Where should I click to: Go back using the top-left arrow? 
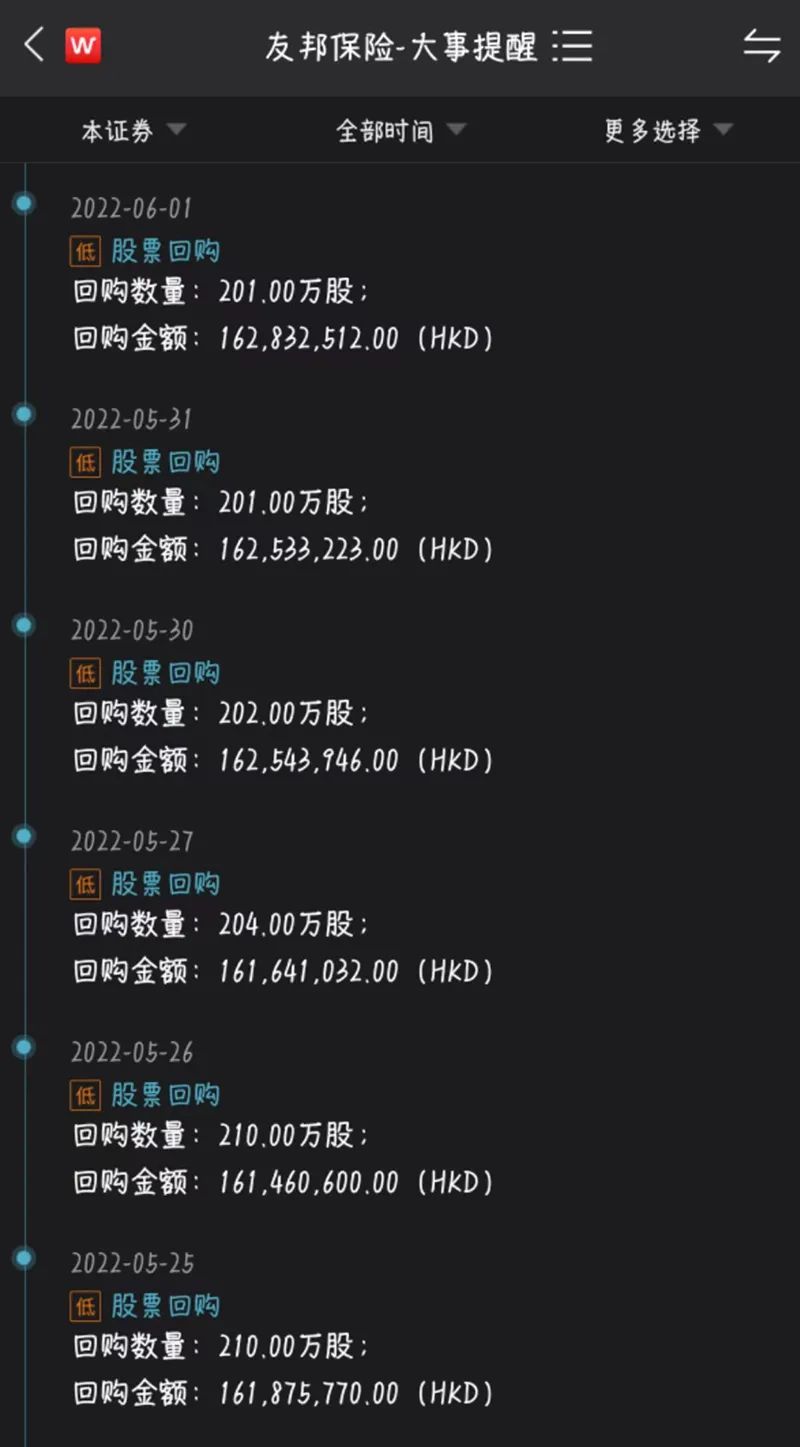pyautogui.click(x=34, y=45)
